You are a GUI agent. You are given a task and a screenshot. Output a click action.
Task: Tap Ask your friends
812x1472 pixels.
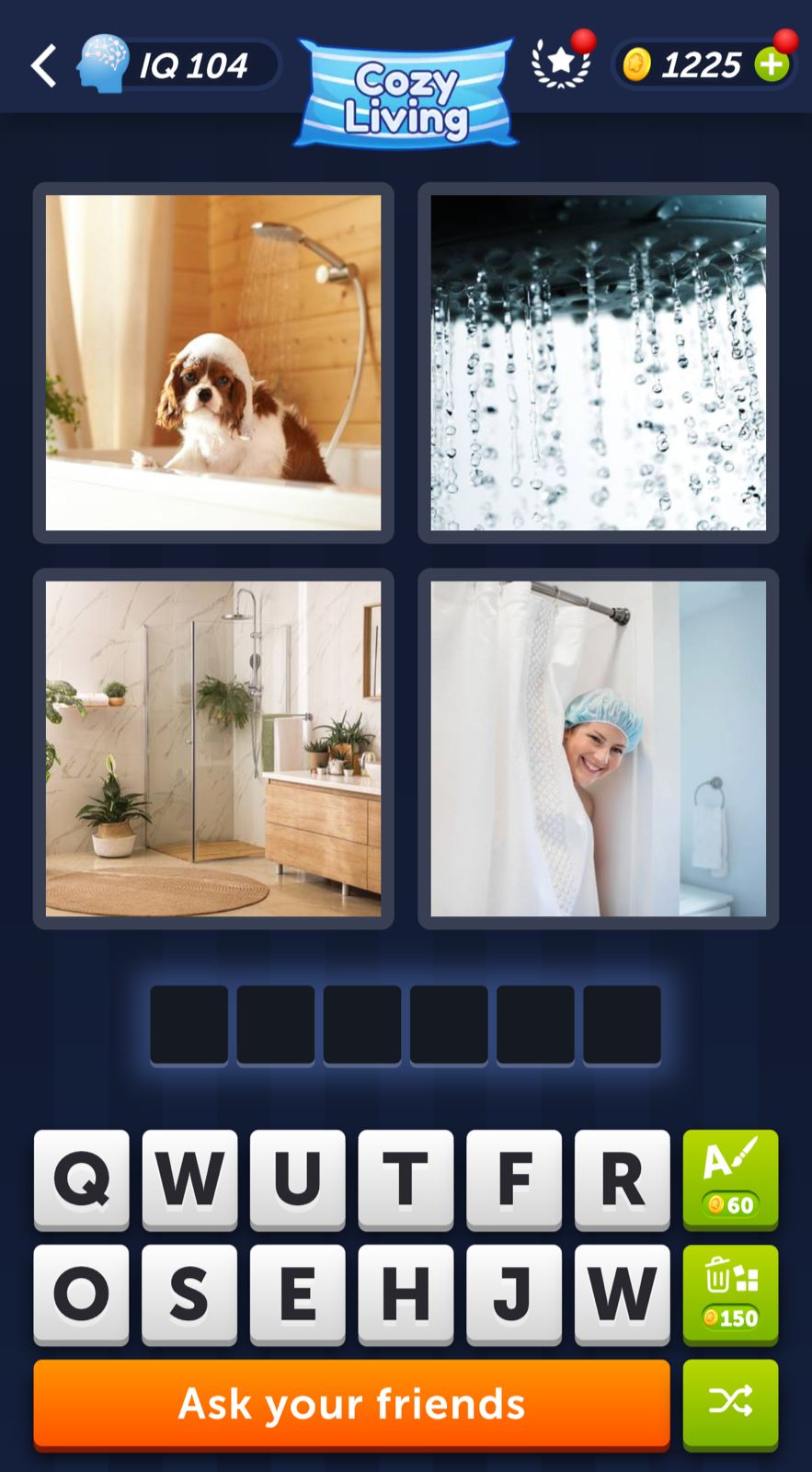pyautogui.click(x=351, y=1404)
